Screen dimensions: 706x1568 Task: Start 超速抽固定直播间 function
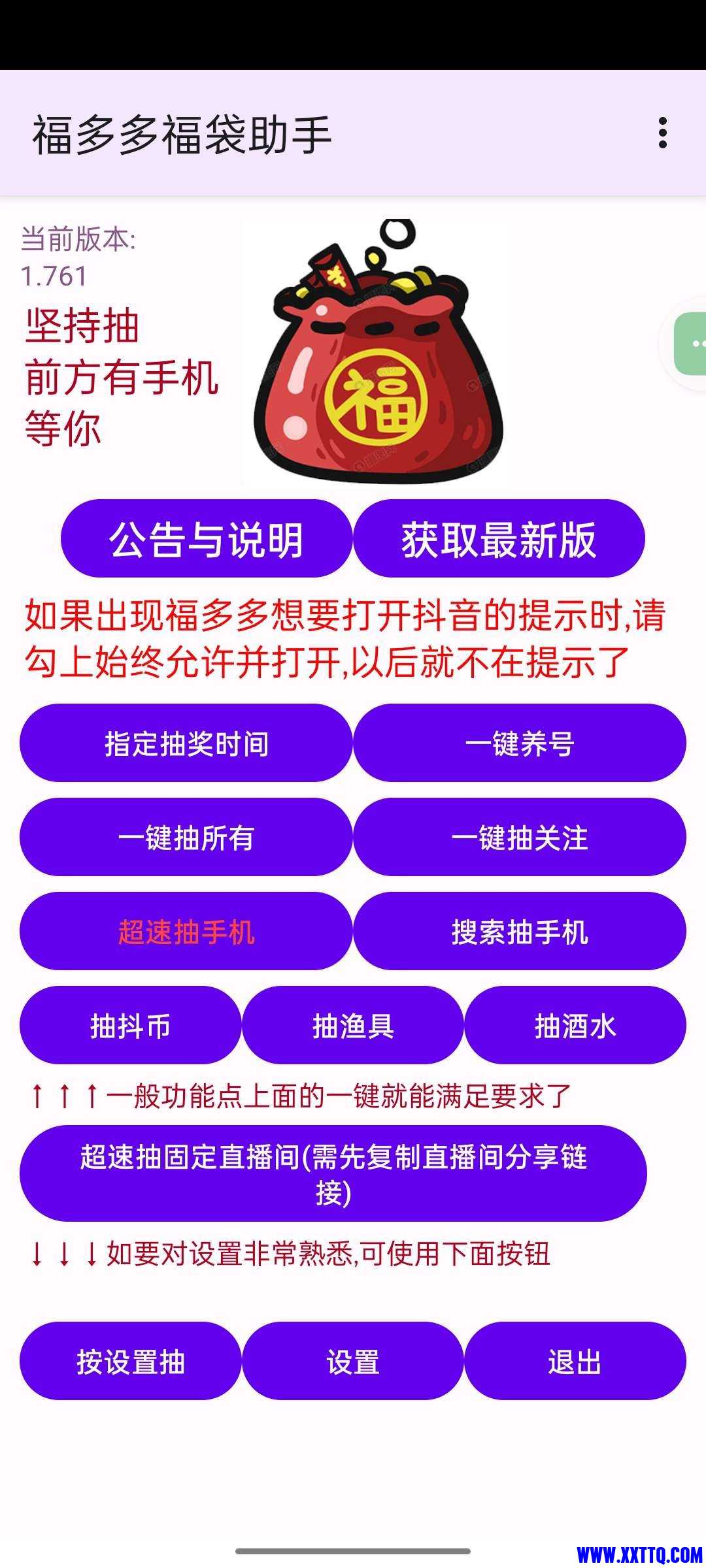point(333,1174)
